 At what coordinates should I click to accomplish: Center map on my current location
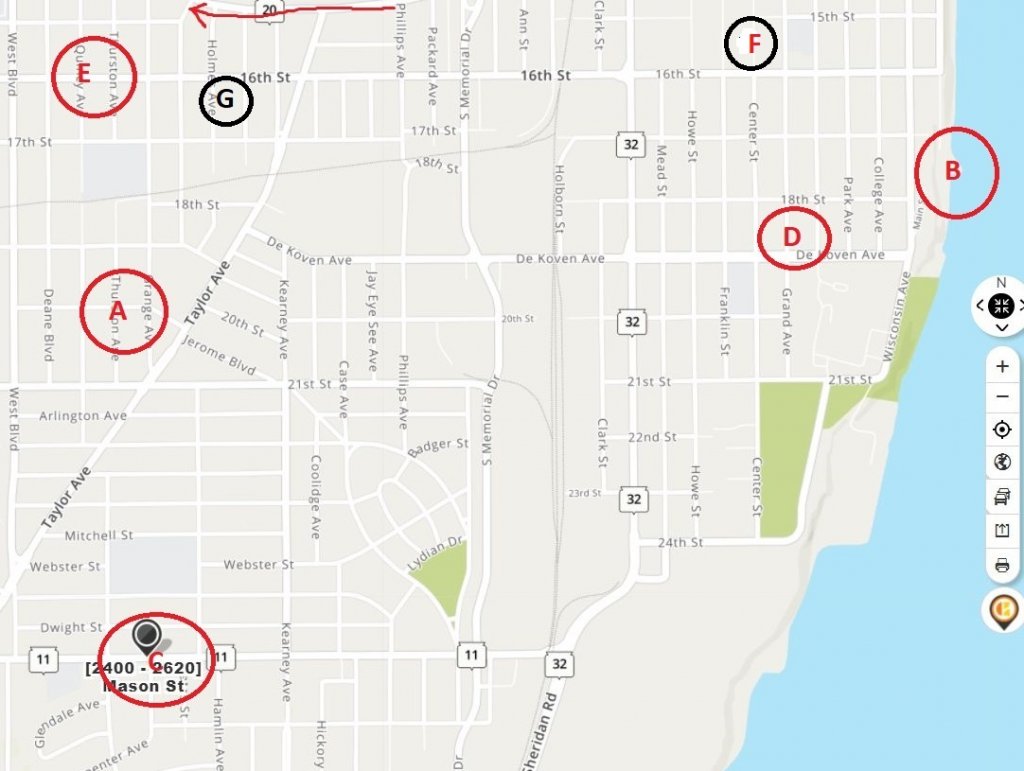1002,430
